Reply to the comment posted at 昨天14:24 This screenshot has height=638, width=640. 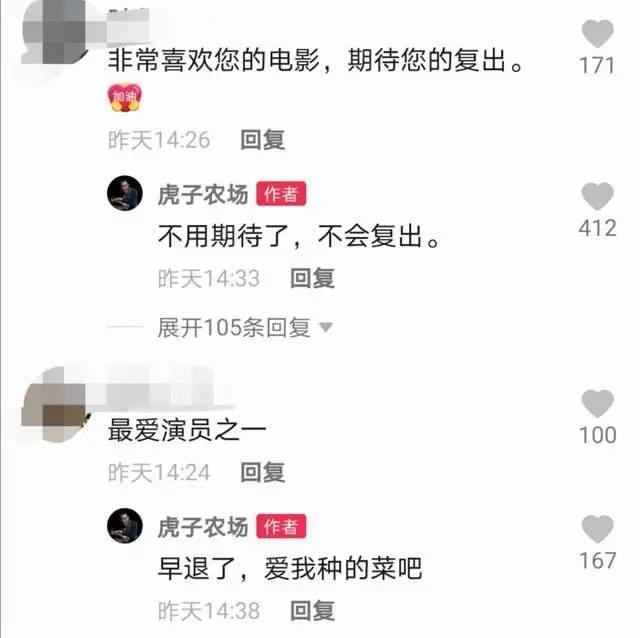pyautogui.click(x=262, y=471)
